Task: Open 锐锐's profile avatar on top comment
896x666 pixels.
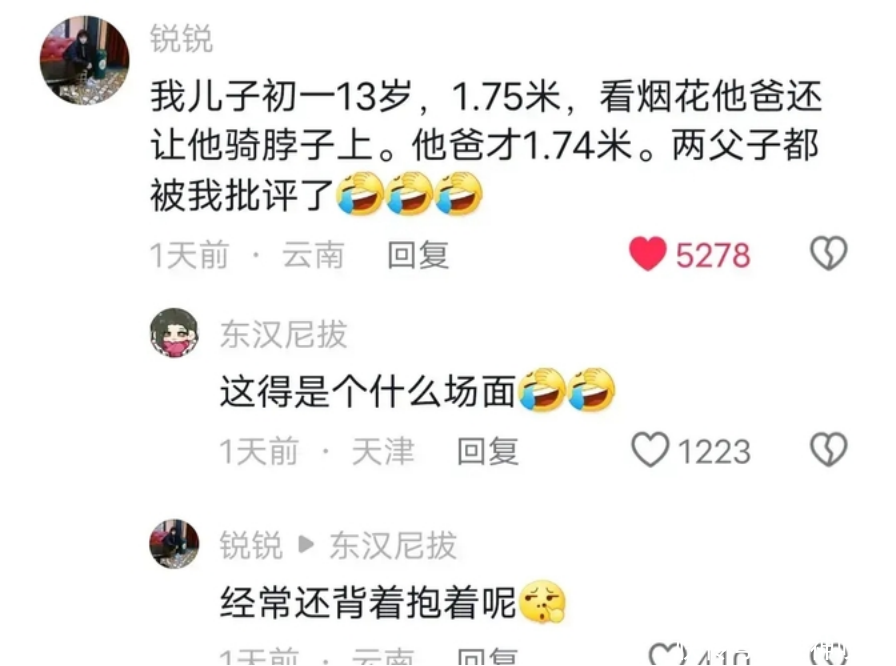Action: click(84, 60)
